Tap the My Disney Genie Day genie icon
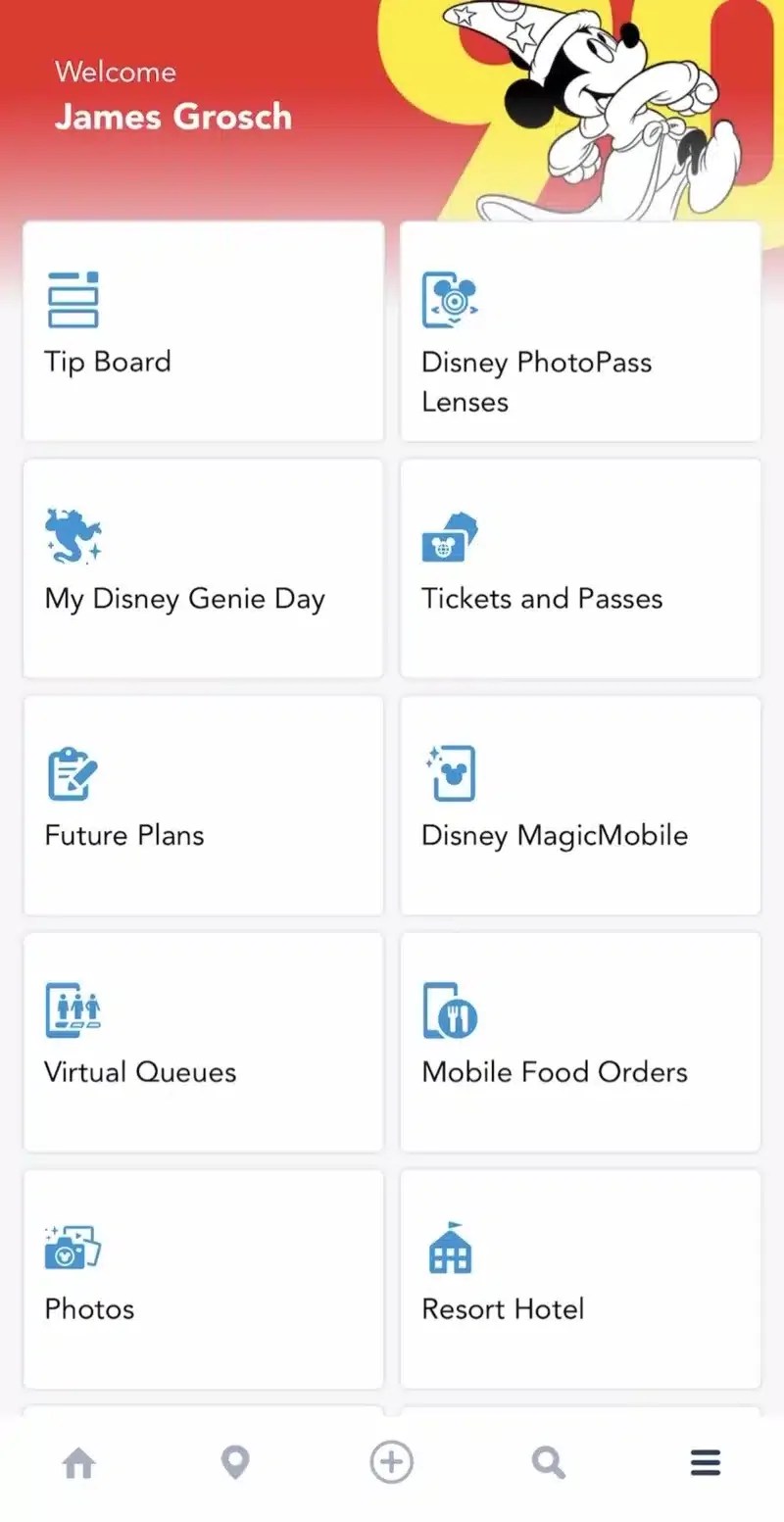Screen dimensions: 784x1522 coord(72,535)
